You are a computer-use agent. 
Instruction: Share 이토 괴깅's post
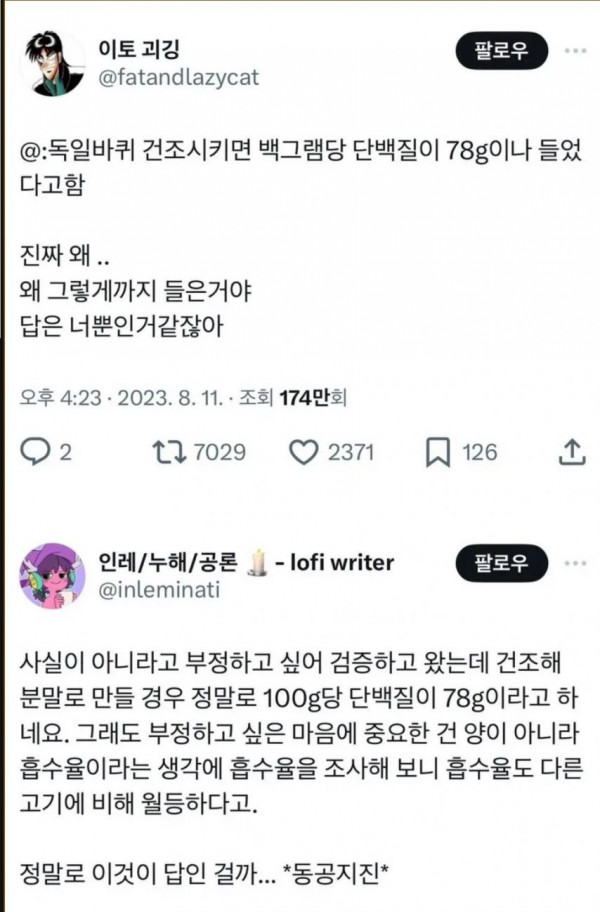click(x=572, y=452)
